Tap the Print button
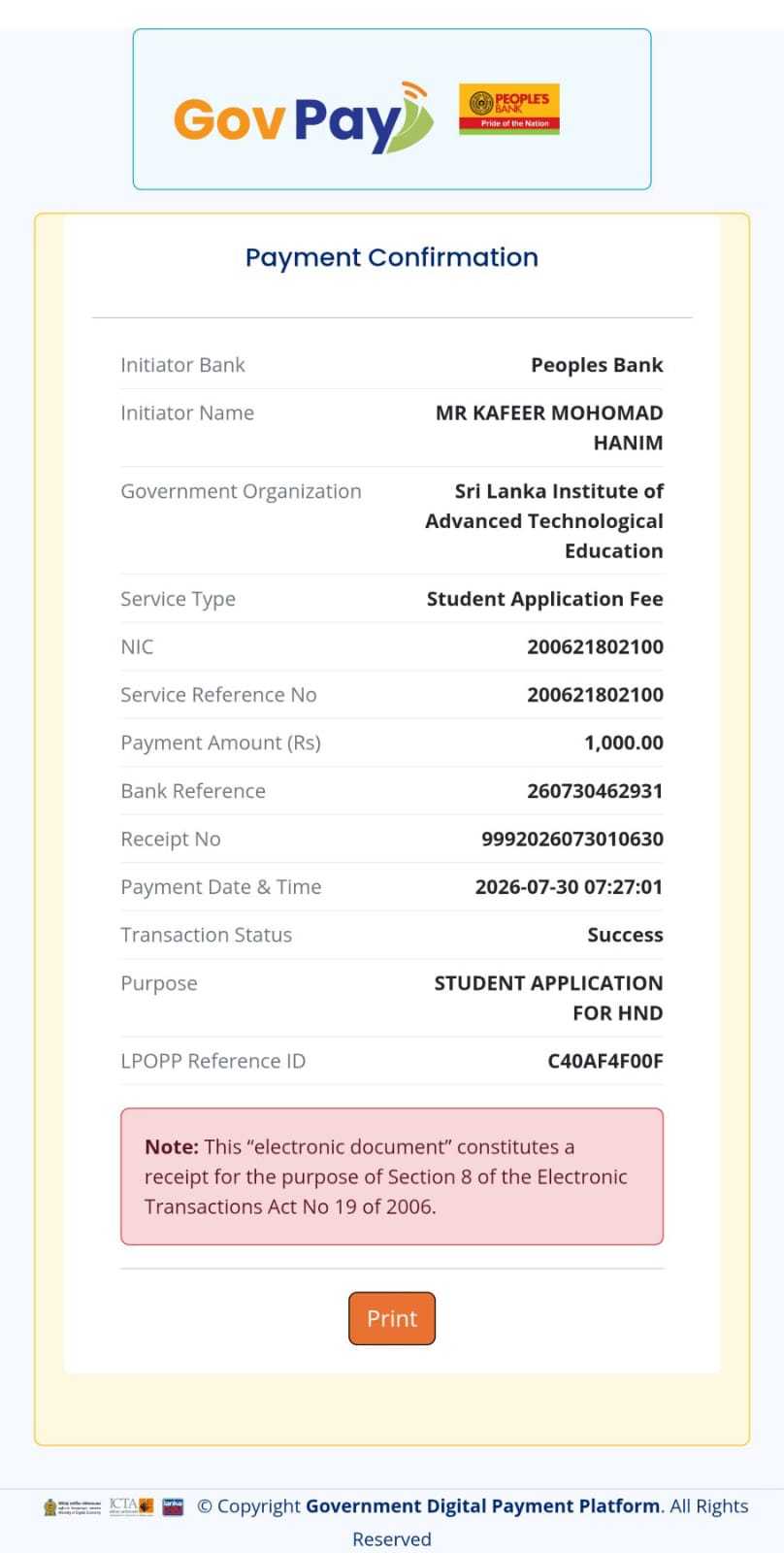Image resolution: width=784 pixels, height=1553 pixels. (x=392, y=1318)
